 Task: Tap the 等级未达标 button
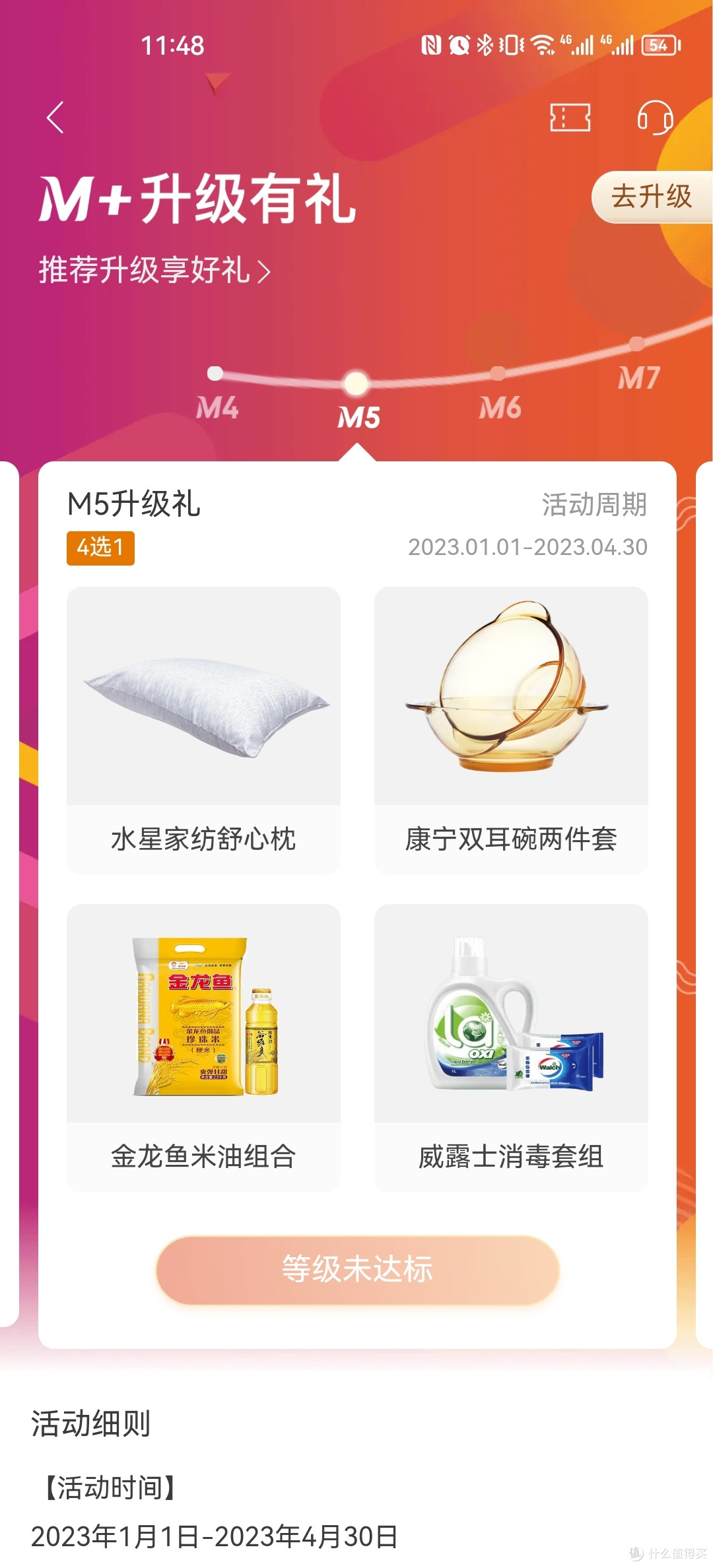pos(358,1269)
